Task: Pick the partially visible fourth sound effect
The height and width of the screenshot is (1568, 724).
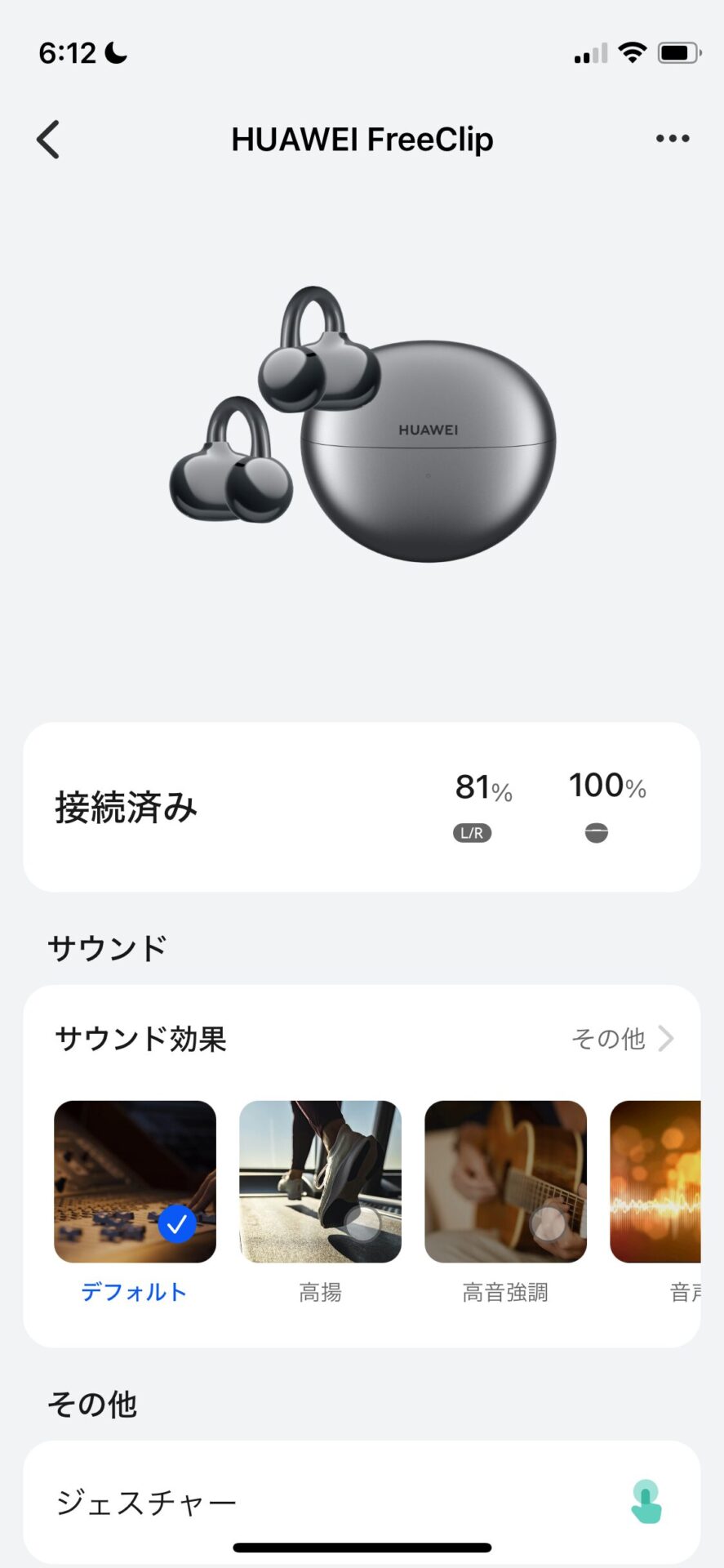Action: tap(655, 1182)
